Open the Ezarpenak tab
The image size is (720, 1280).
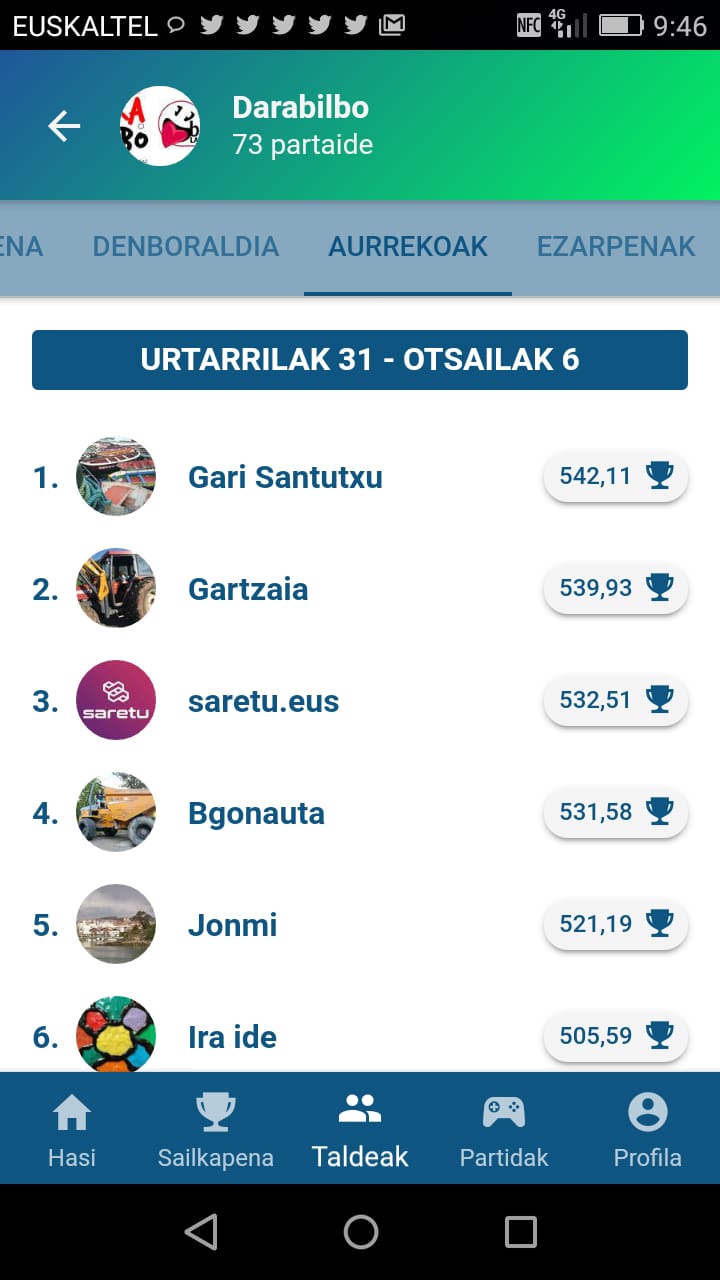[x=616, y=247]
